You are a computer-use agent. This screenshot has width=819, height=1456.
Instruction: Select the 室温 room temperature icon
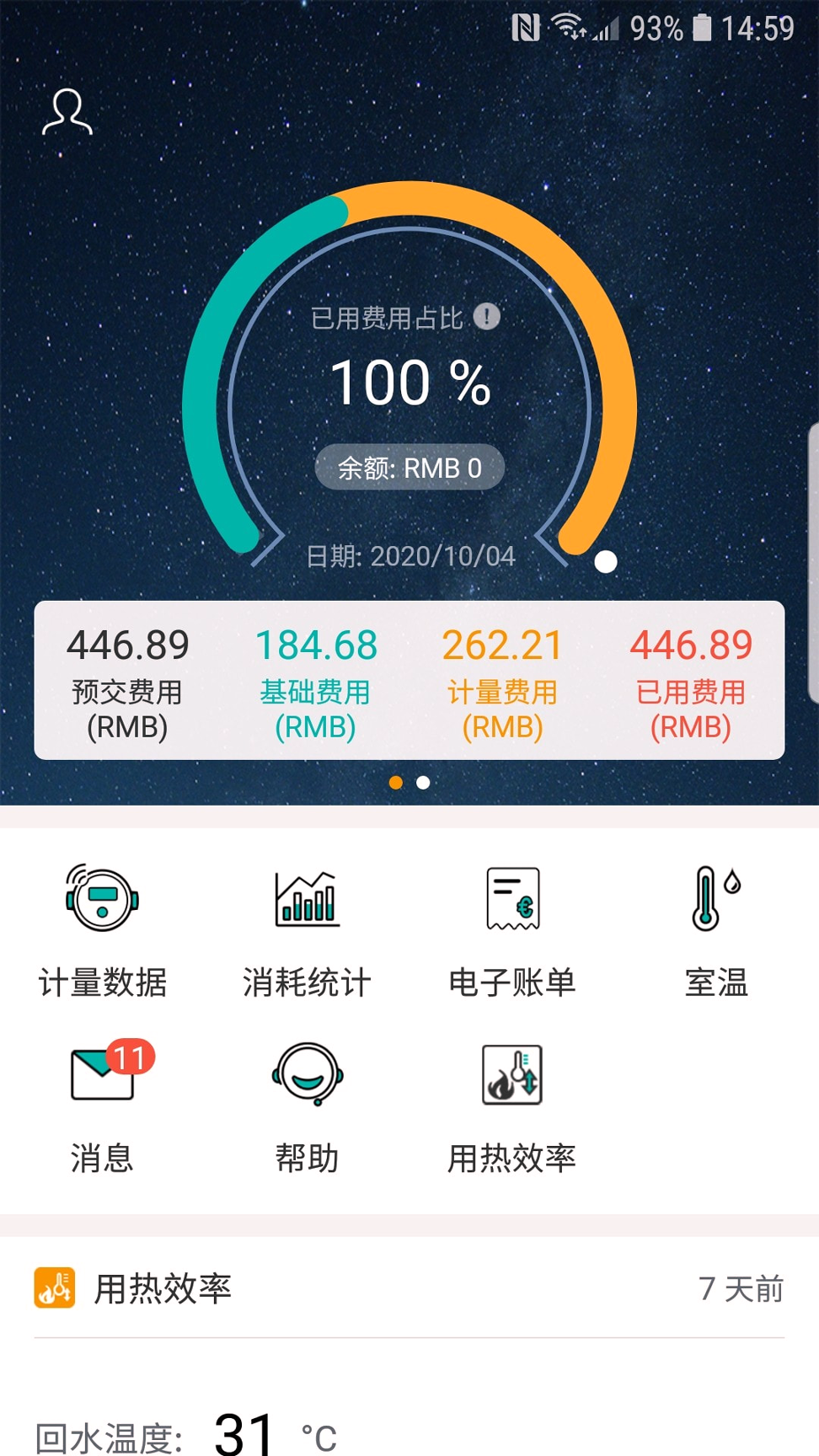coord(715,927)
